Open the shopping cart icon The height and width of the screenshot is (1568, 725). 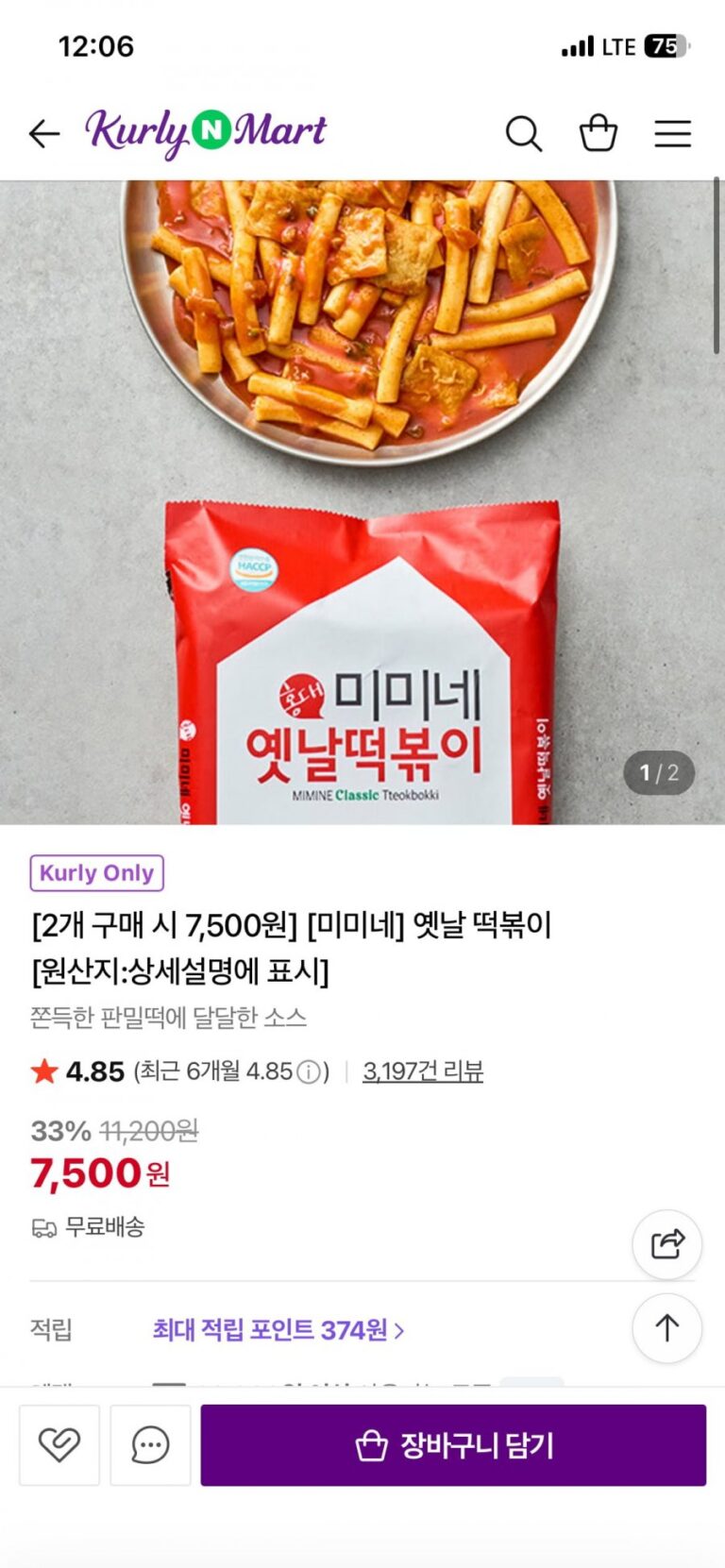click(x=598, y=134)
